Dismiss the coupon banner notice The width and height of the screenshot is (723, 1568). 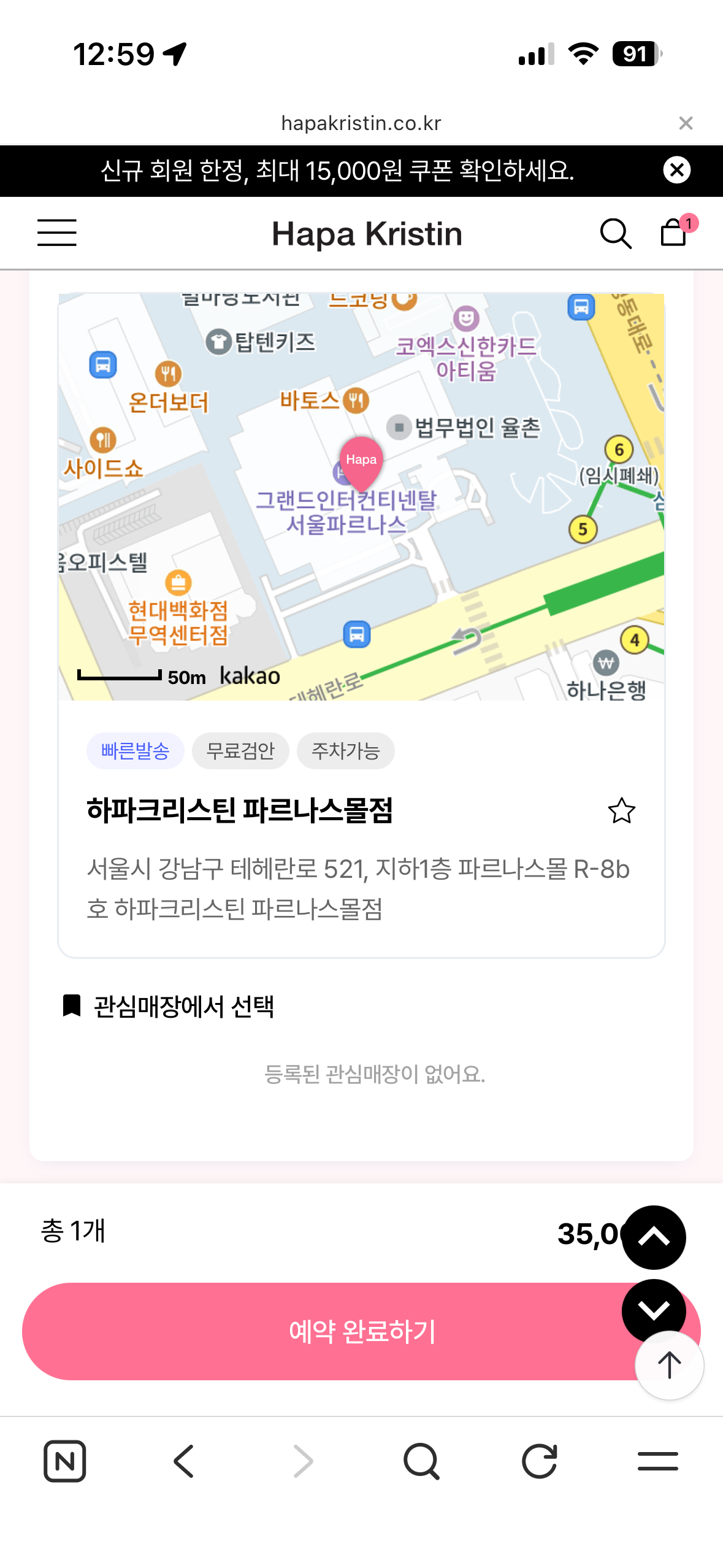pos(676,170)
